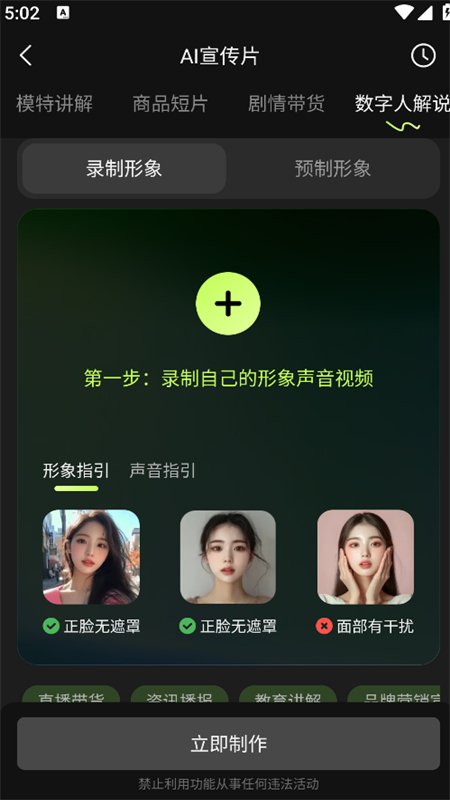Screen dimensions: 450x800
Task: Select the 录制形象 segment
Action: pyautogui.click(x=124, y=168)
